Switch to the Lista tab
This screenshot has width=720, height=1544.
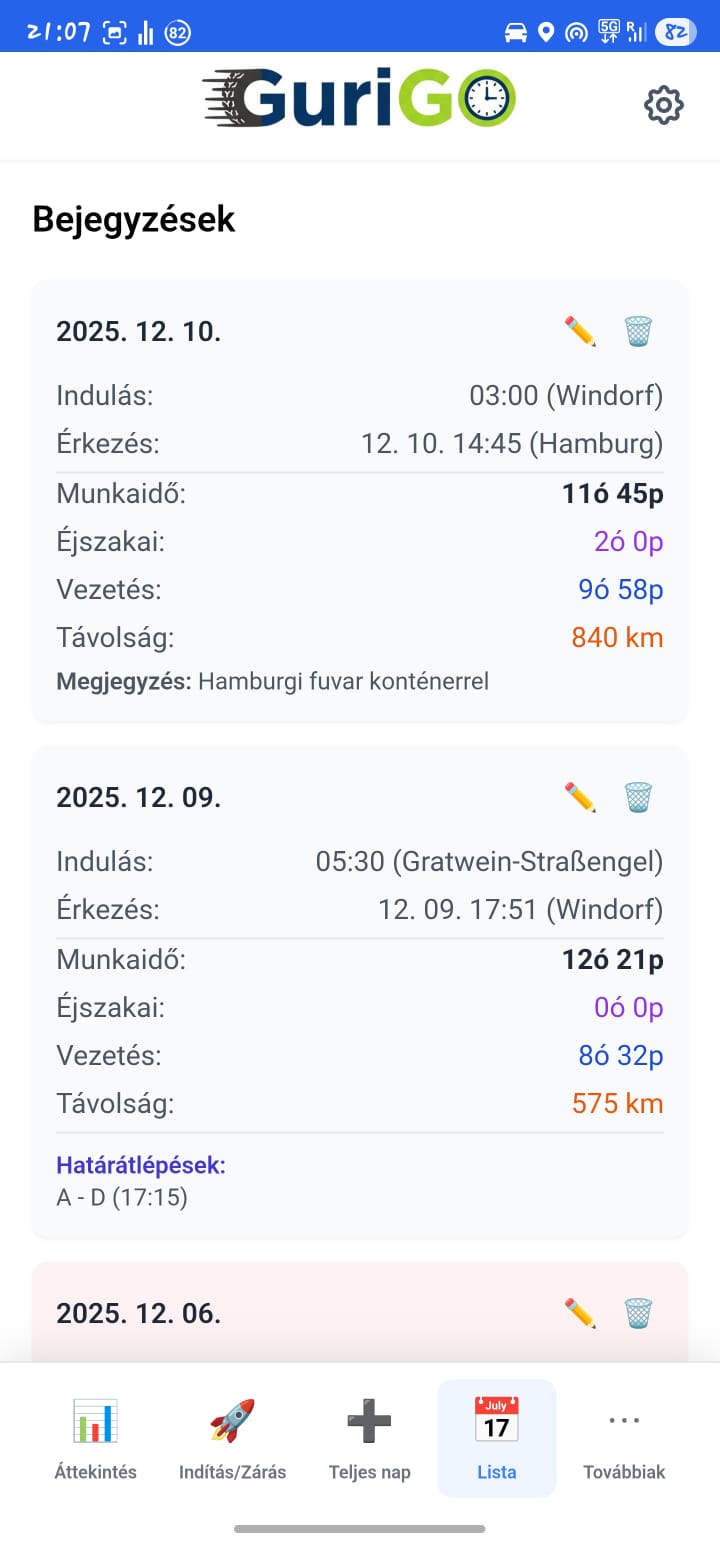click(496, 1438)
